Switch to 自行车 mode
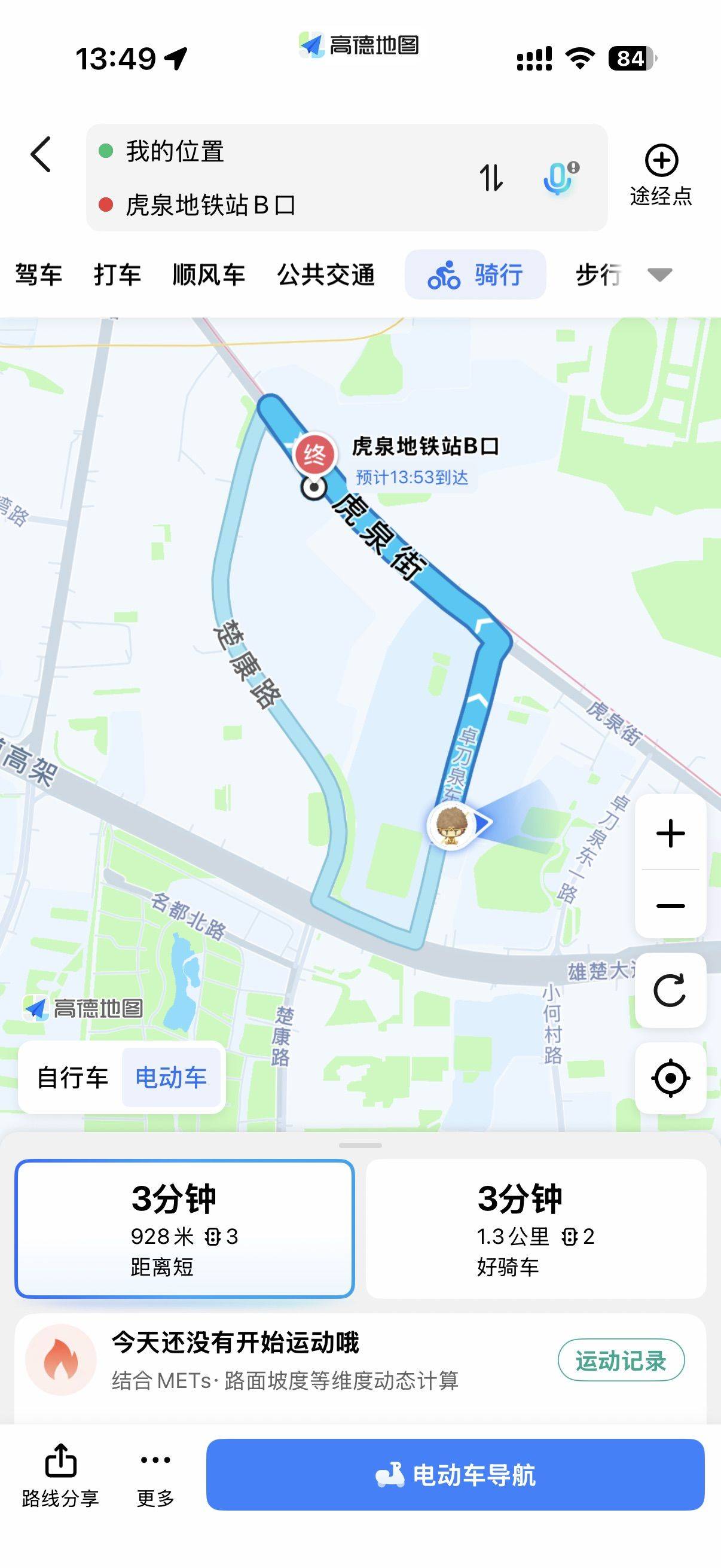721x1568 pixels. (72, 1078)
